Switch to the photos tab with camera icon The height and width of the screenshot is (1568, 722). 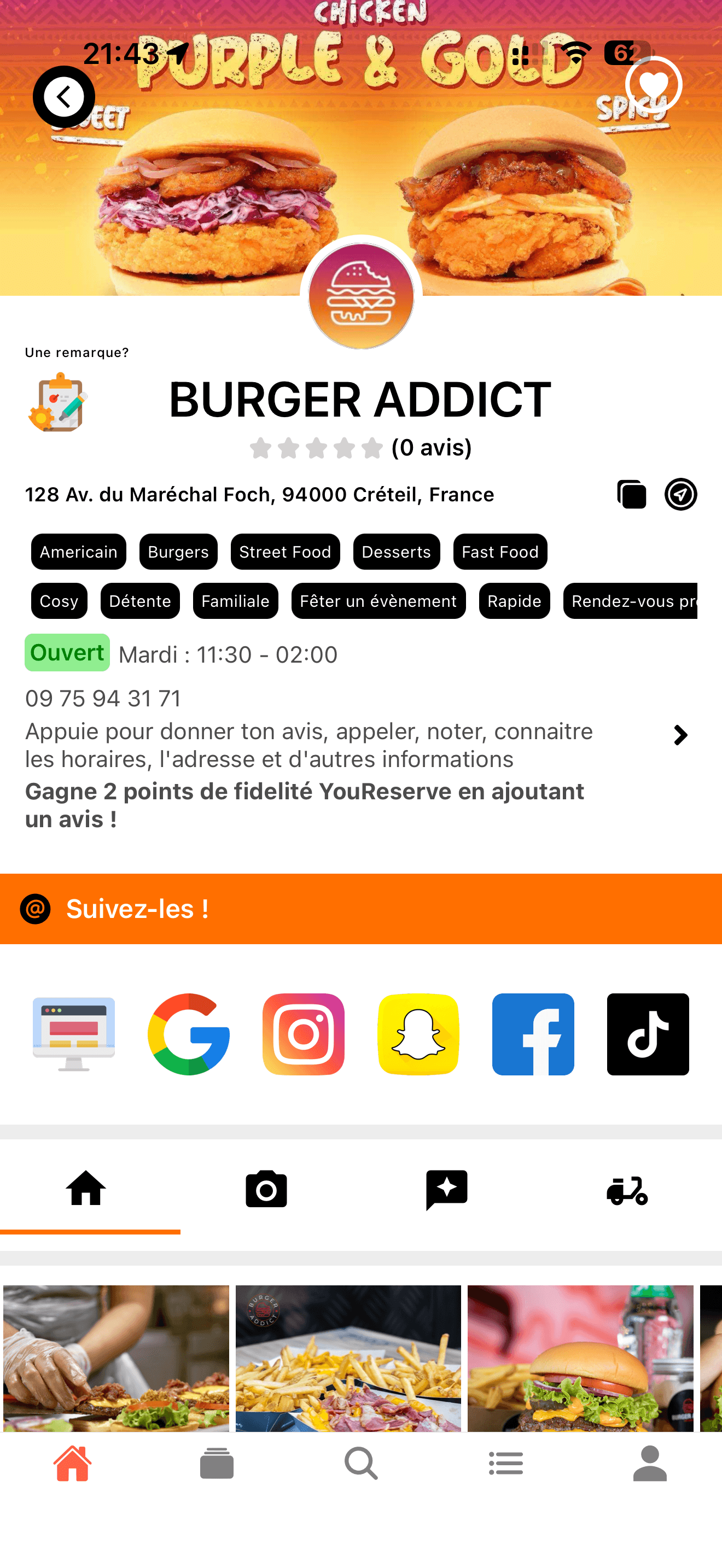(x=266, y=1189)
